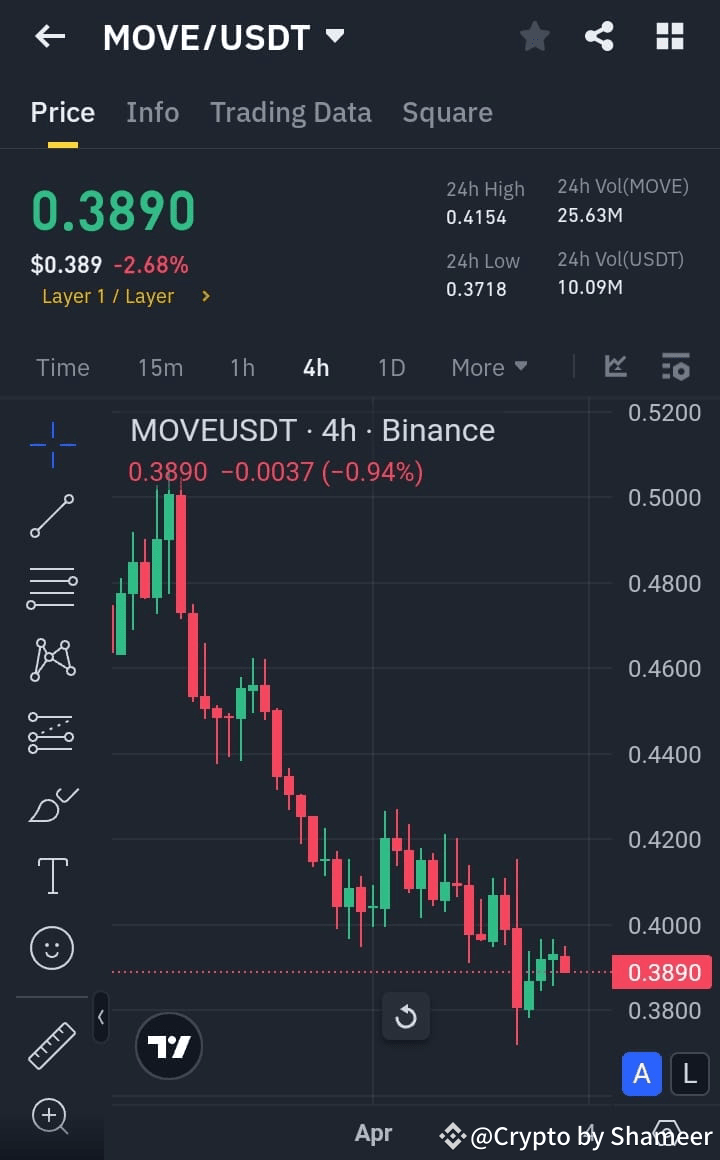Toggle the favorite star for MOVE/USDT
Image resolution: width=720 pixels, height=1160 pixels.
[534, 36]
